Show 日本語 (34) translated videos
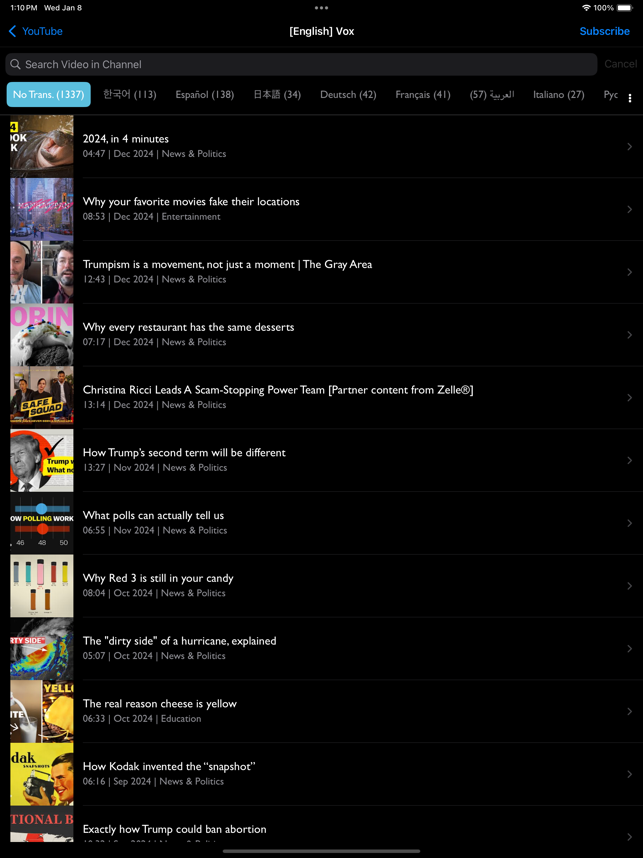643x858 pixels. (277, 95)
